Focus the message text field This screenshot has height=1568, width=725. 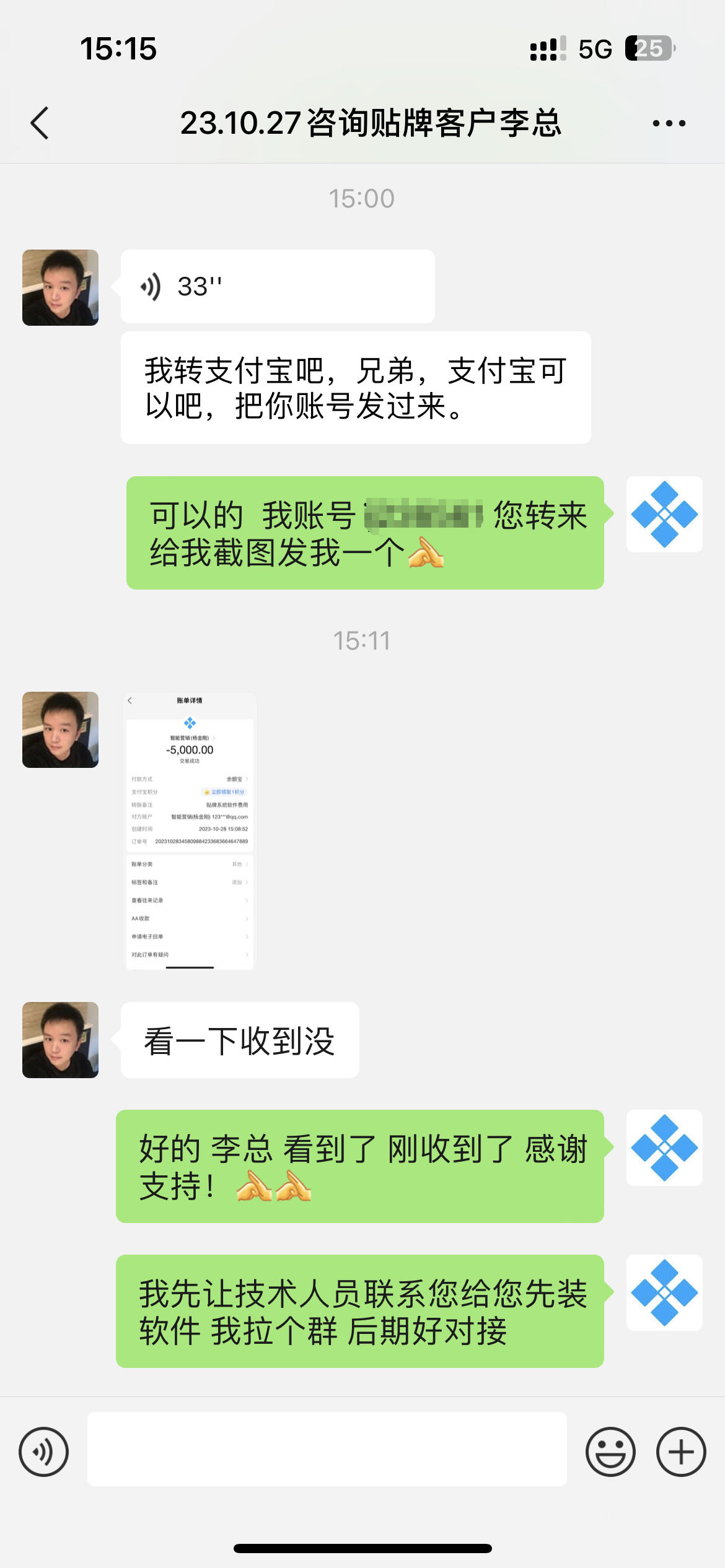point(327,1449)
